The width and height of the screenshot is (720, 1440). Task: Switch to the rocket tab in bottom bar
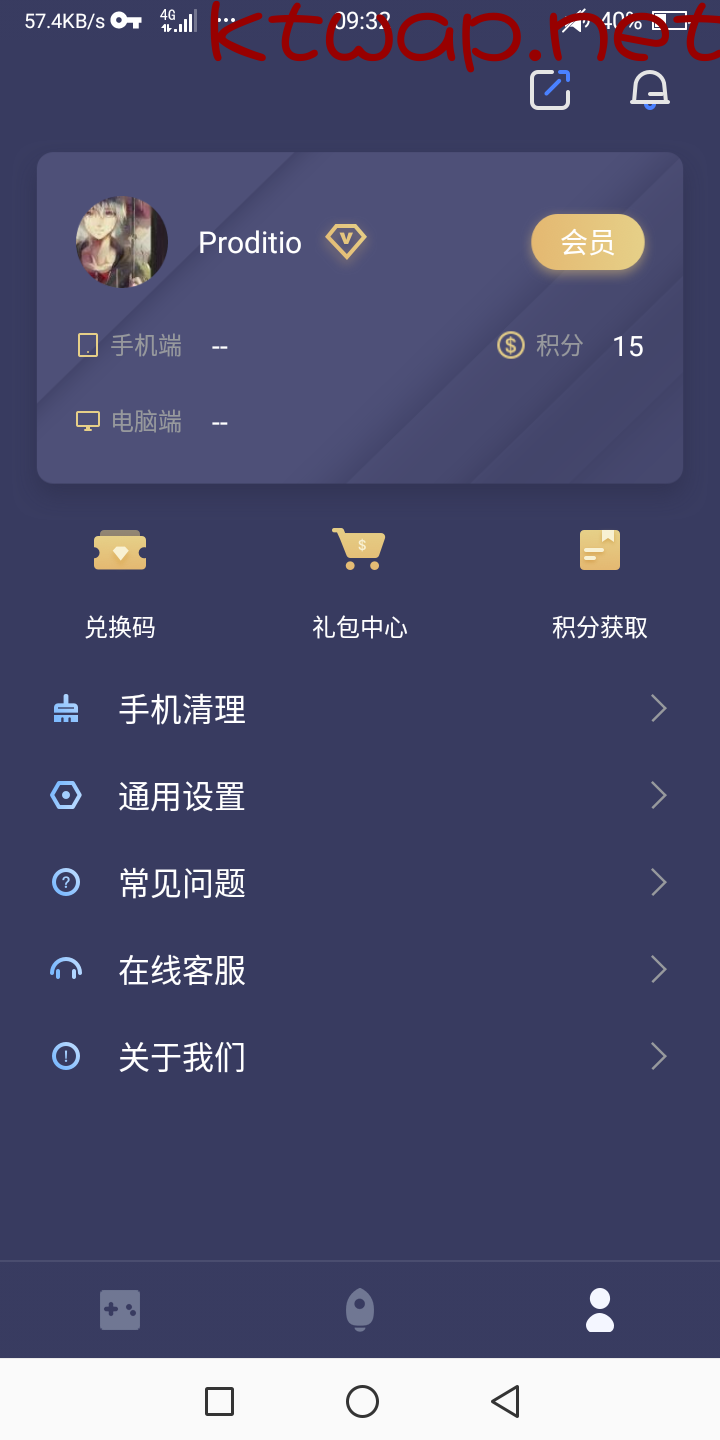(x=359, y=1310)
